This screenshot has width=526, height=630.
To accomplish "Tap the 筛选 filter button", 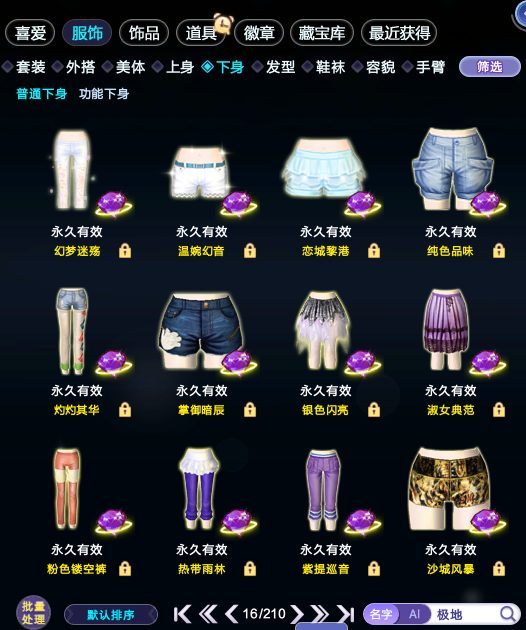I will click(x=489, y=66).
